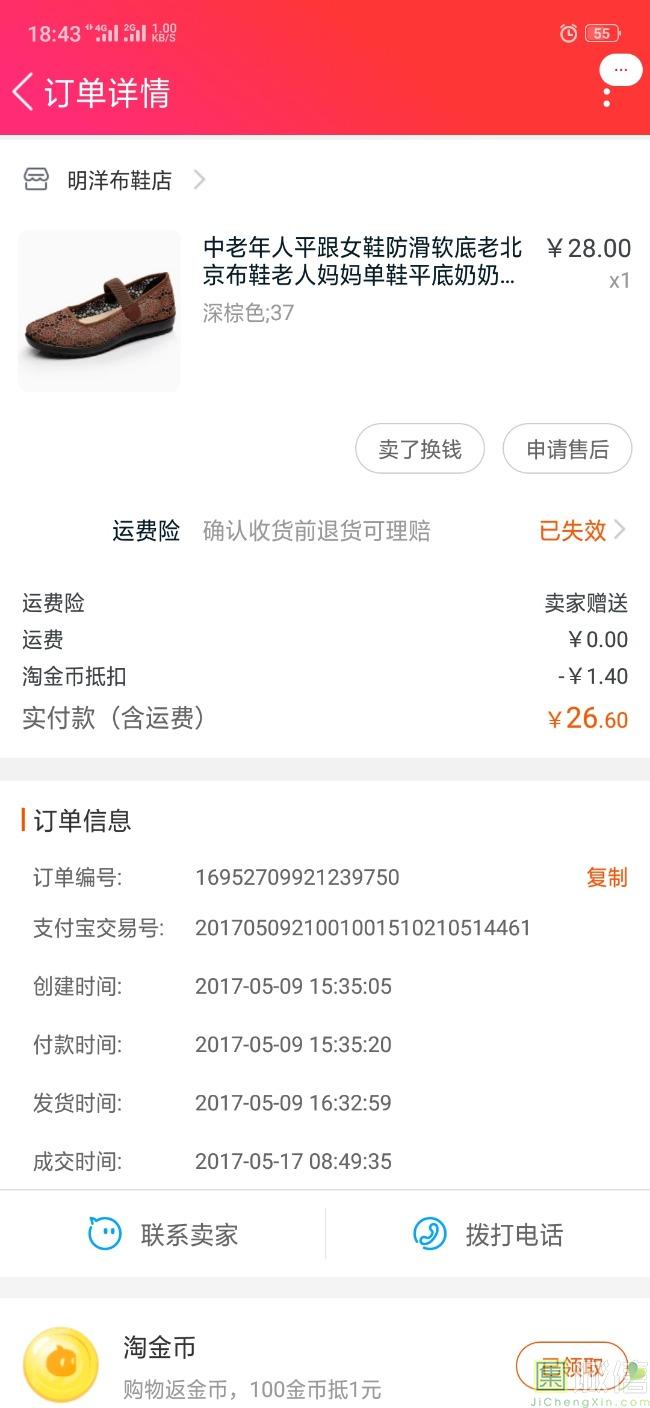650x1408 pixels.
Task: Open the overflow menu with three dots
Action: click(x=607, y=95)
